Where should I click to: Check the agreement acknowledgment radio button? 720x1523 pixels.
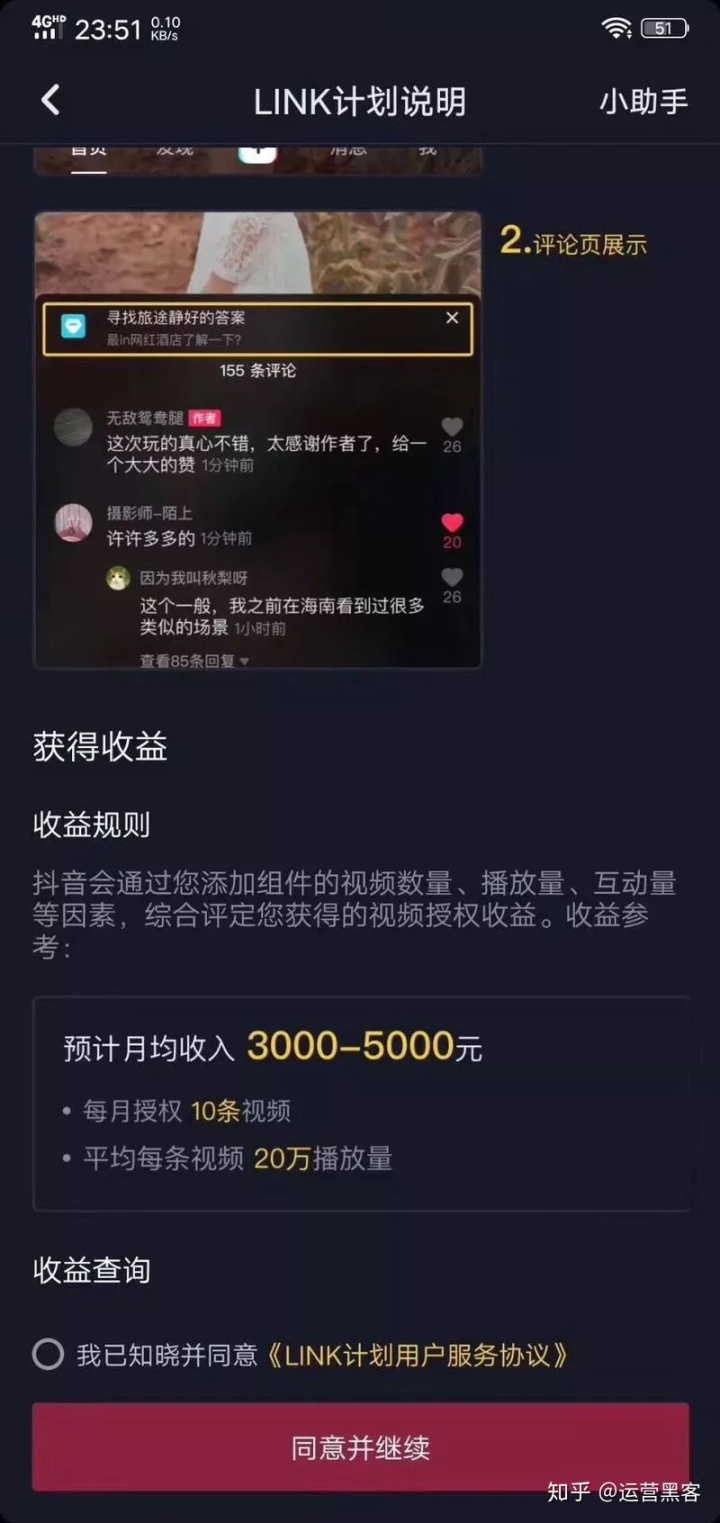(48, 1354)
